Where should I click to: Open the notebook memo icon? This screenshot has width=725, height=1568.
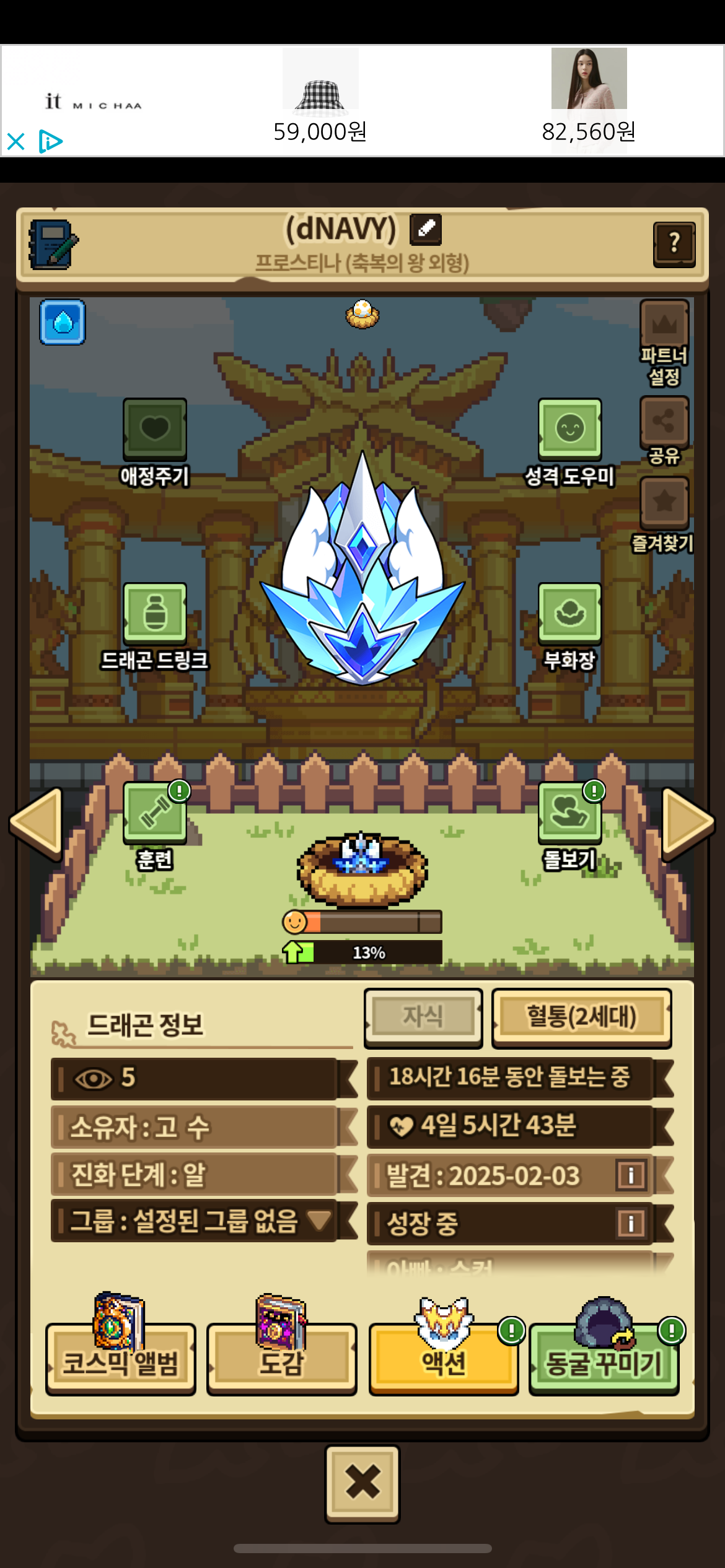(x=53, y=245)
